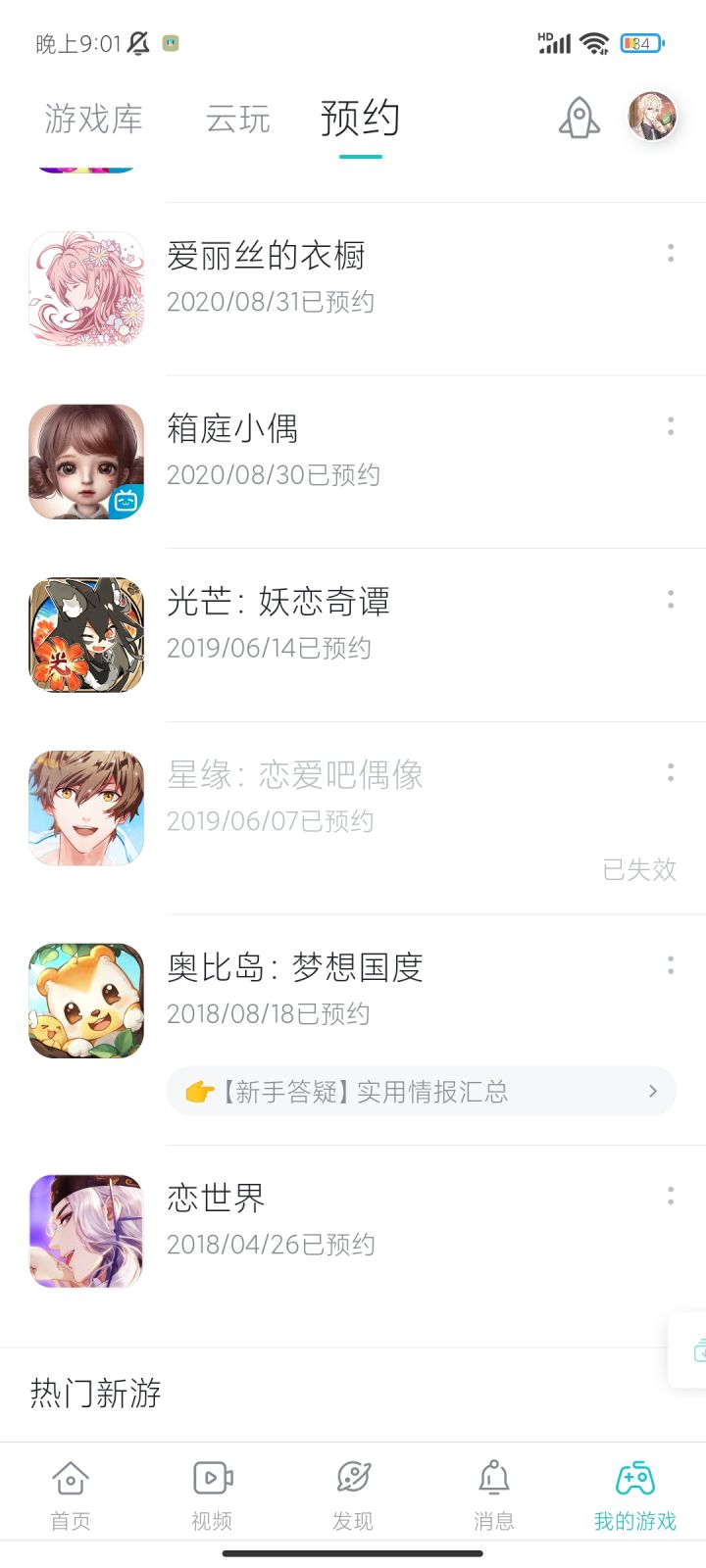
Task: Go to 首页 home in bottom navigation
Action: click(x=70, y=1493)
